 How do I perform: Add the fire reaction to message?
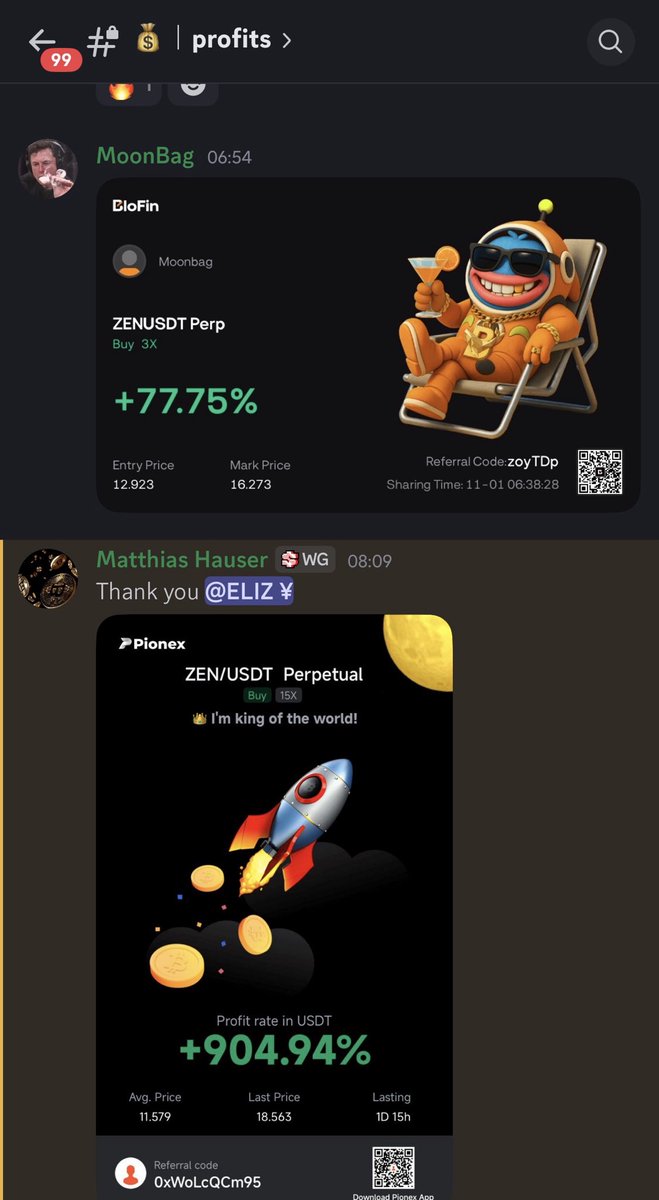[x=129, y=90]
